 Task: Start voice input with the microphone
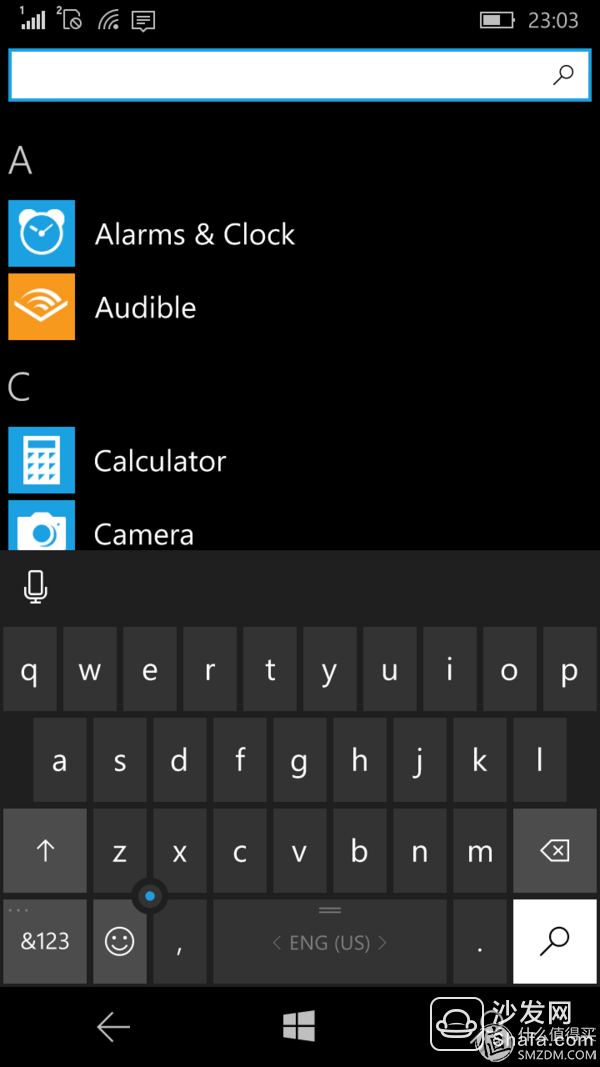[x=35, y=587]
